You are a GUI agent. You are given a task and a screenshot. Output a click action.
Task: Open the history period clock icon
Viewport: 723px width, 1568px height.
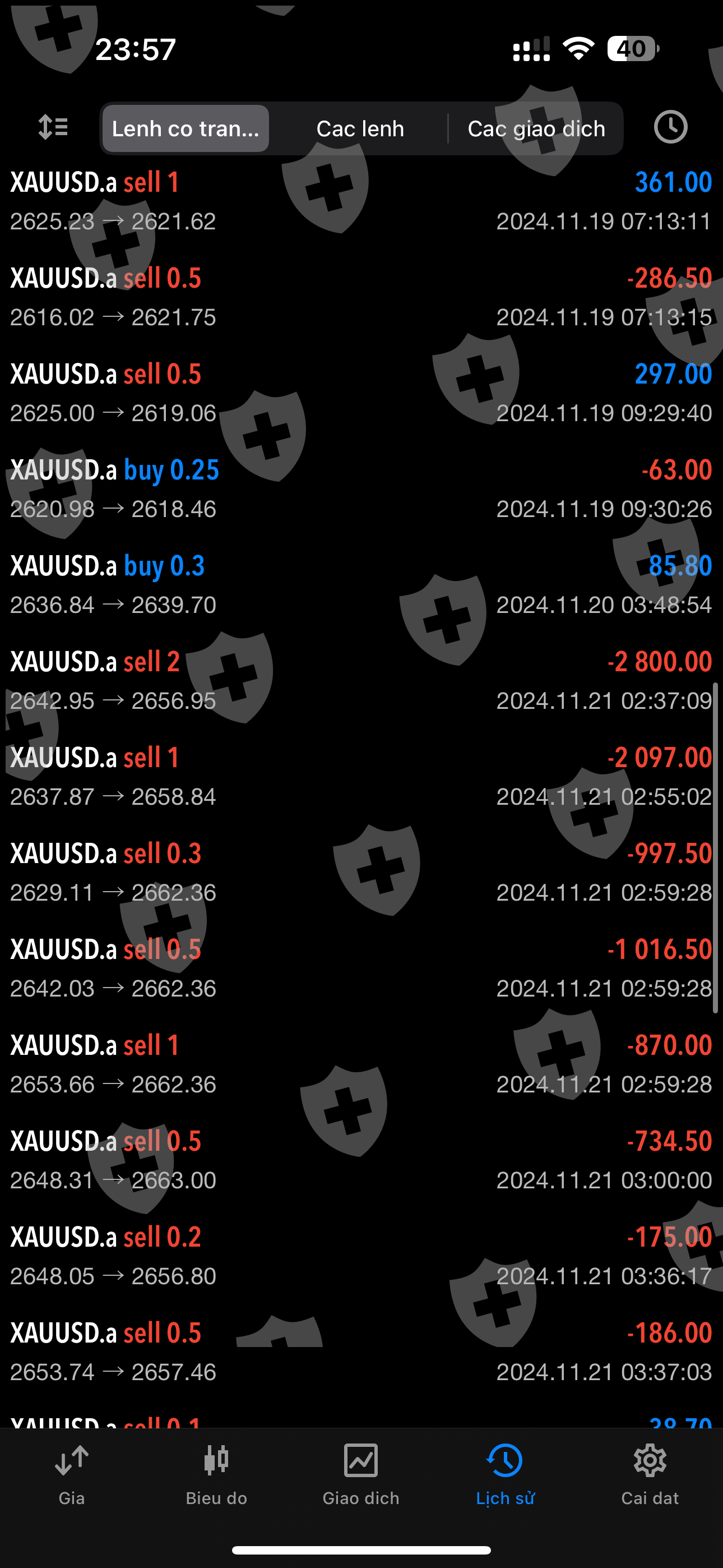coord(670,128)
